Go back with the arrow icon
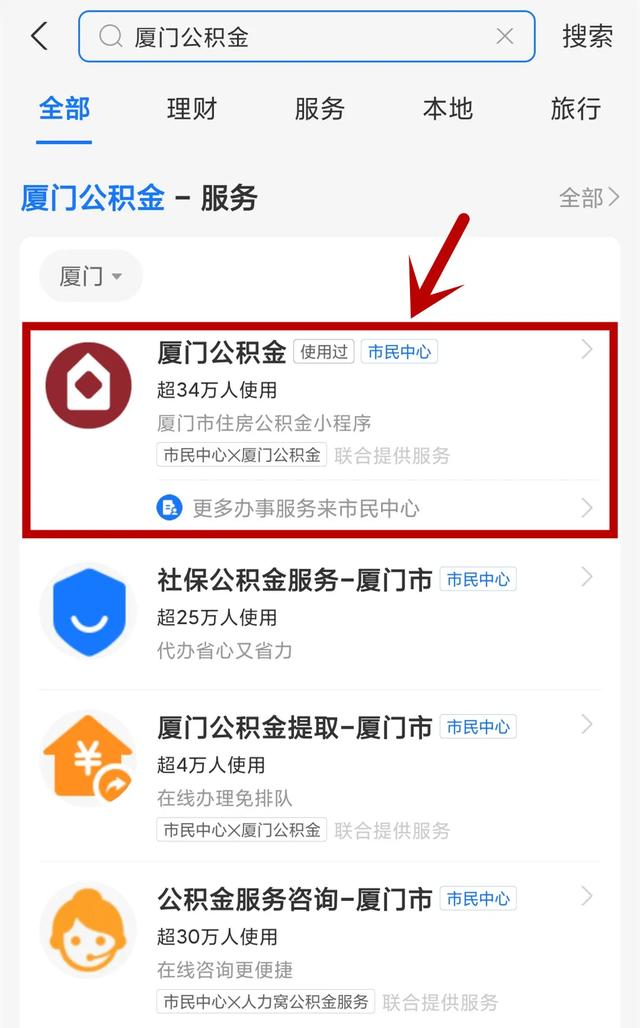Viewport: 640px width, 1028px height. (39, 37)
